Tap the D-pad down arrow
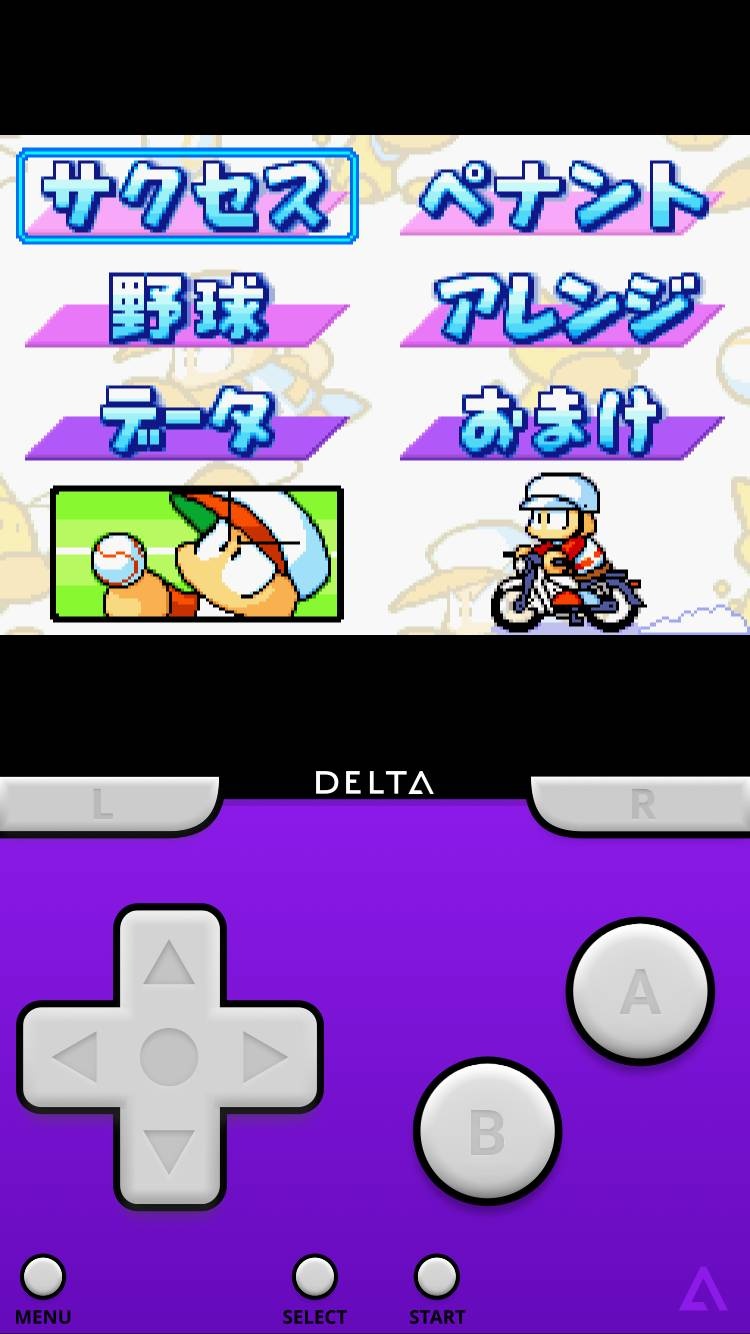 (169, 1150)
